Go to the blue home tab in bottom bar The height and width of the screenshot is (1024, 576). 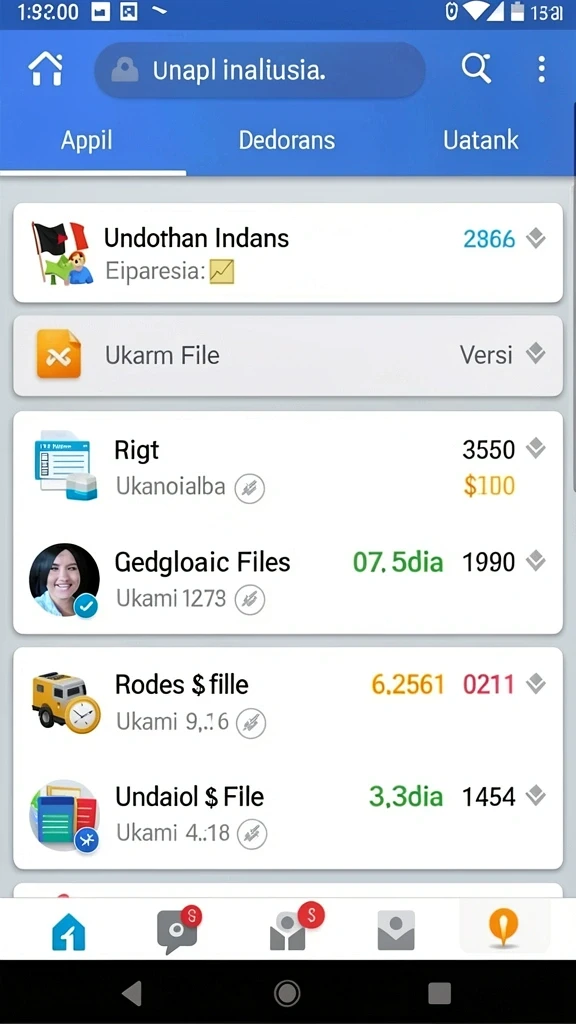pyautogui.click(x=69, y=930)
